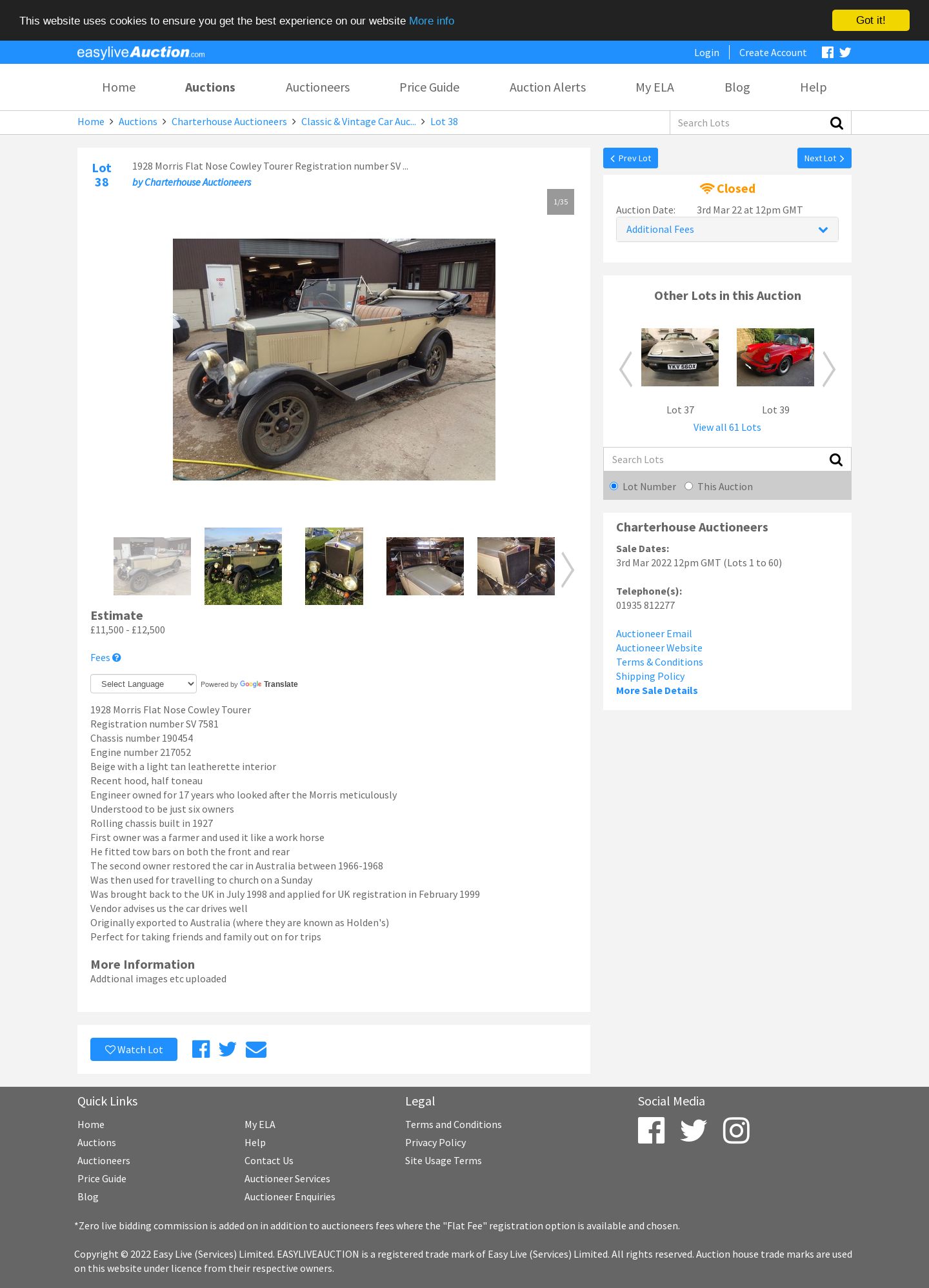Open the Fees help link
The height and width of the screenshot is (1288, 929).
(105, 658)
